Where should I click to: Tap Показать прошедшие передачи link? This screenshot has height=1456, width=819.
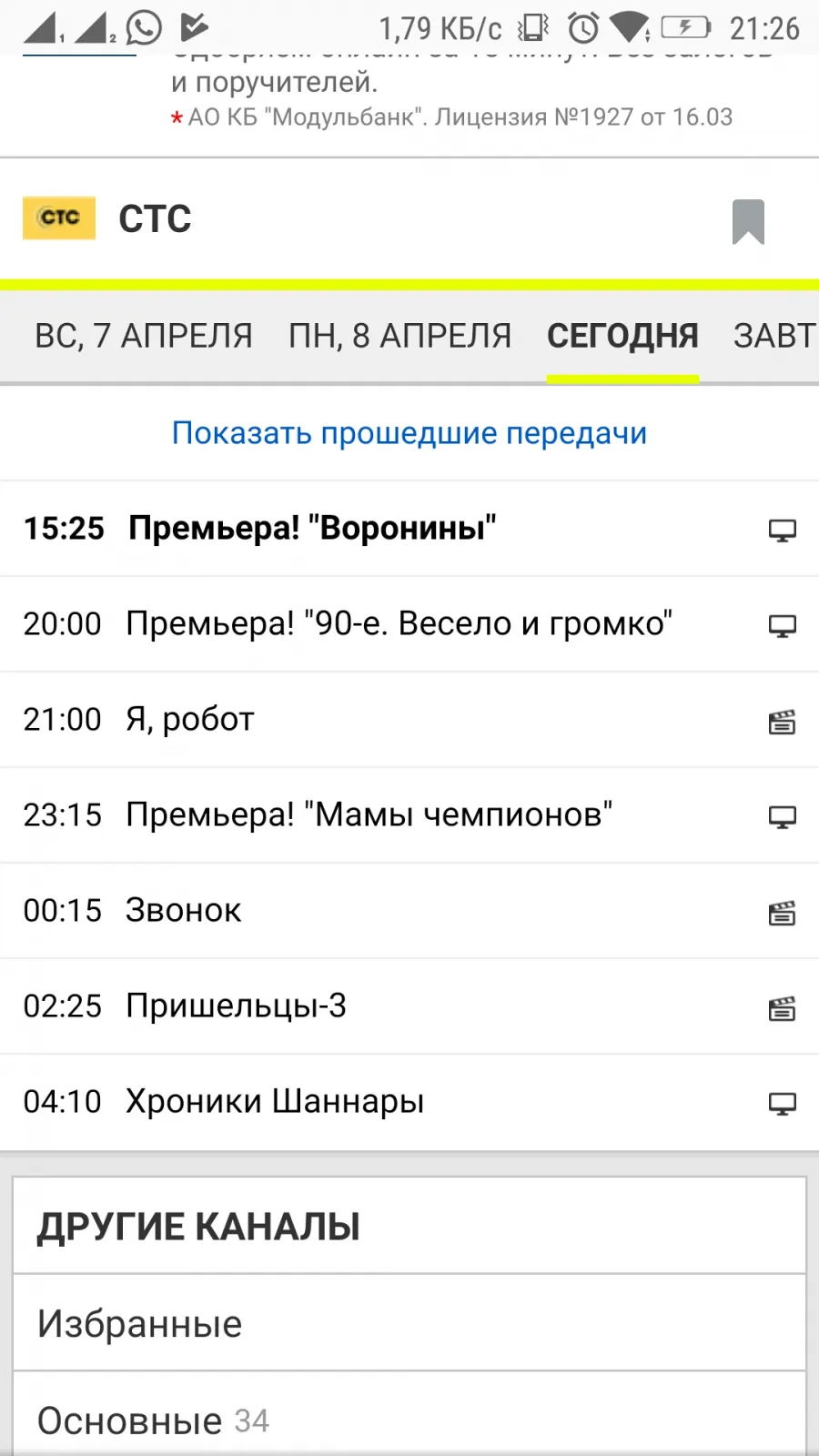tap(409, 433)
